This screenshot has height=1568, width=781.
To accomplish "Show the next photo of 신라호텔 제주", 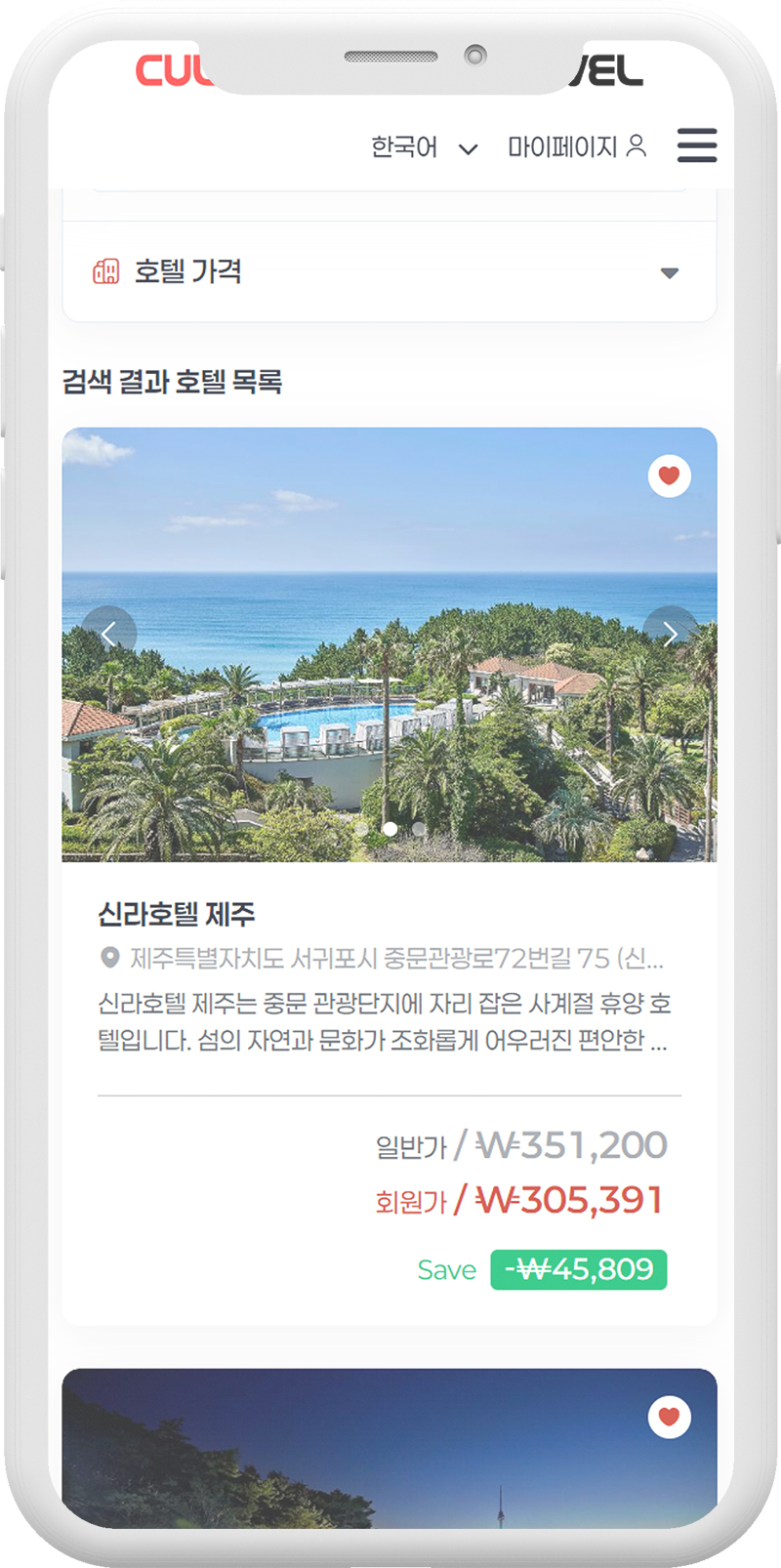I will [x=670, y=634].
